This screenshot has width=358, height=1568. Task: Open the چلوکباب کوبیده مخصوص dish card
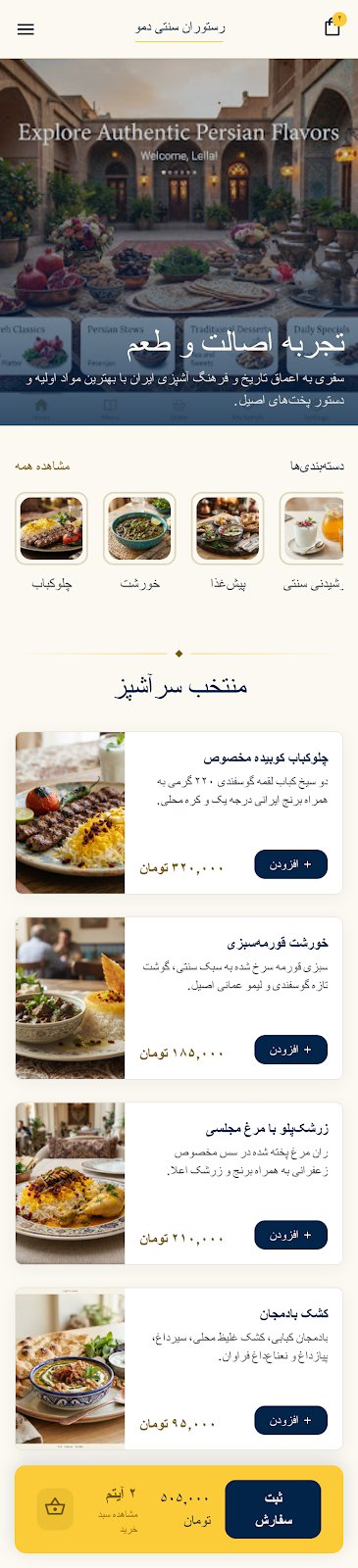[x=179, y=812]
